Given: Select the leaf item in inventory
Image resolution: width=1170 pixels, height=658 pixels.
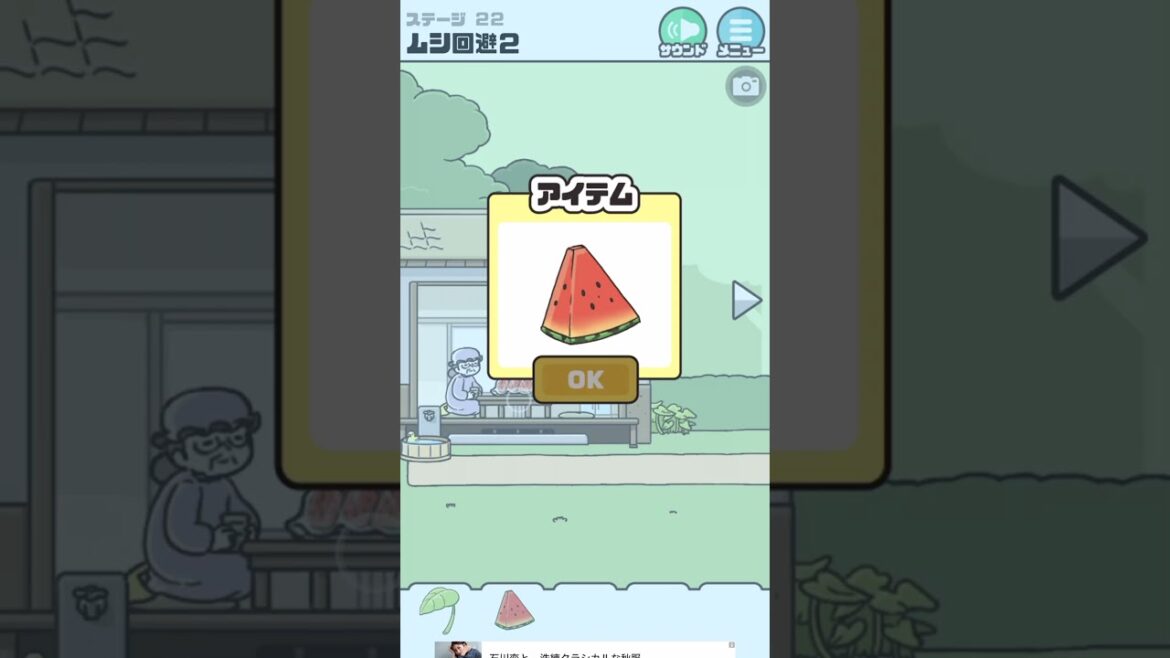Looking at the screenshot, I should (437, 605).
